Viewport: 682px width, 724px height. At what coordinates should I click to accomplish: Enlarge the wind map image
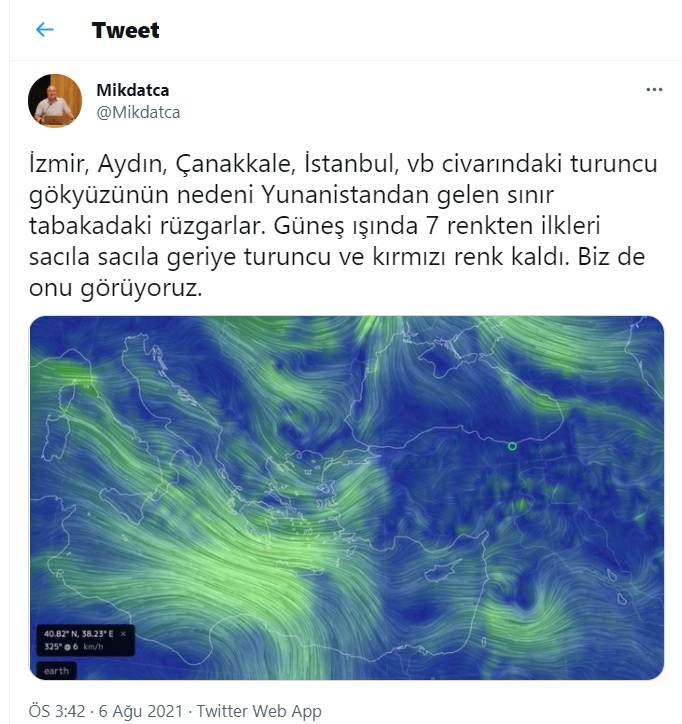pos(346,498)
